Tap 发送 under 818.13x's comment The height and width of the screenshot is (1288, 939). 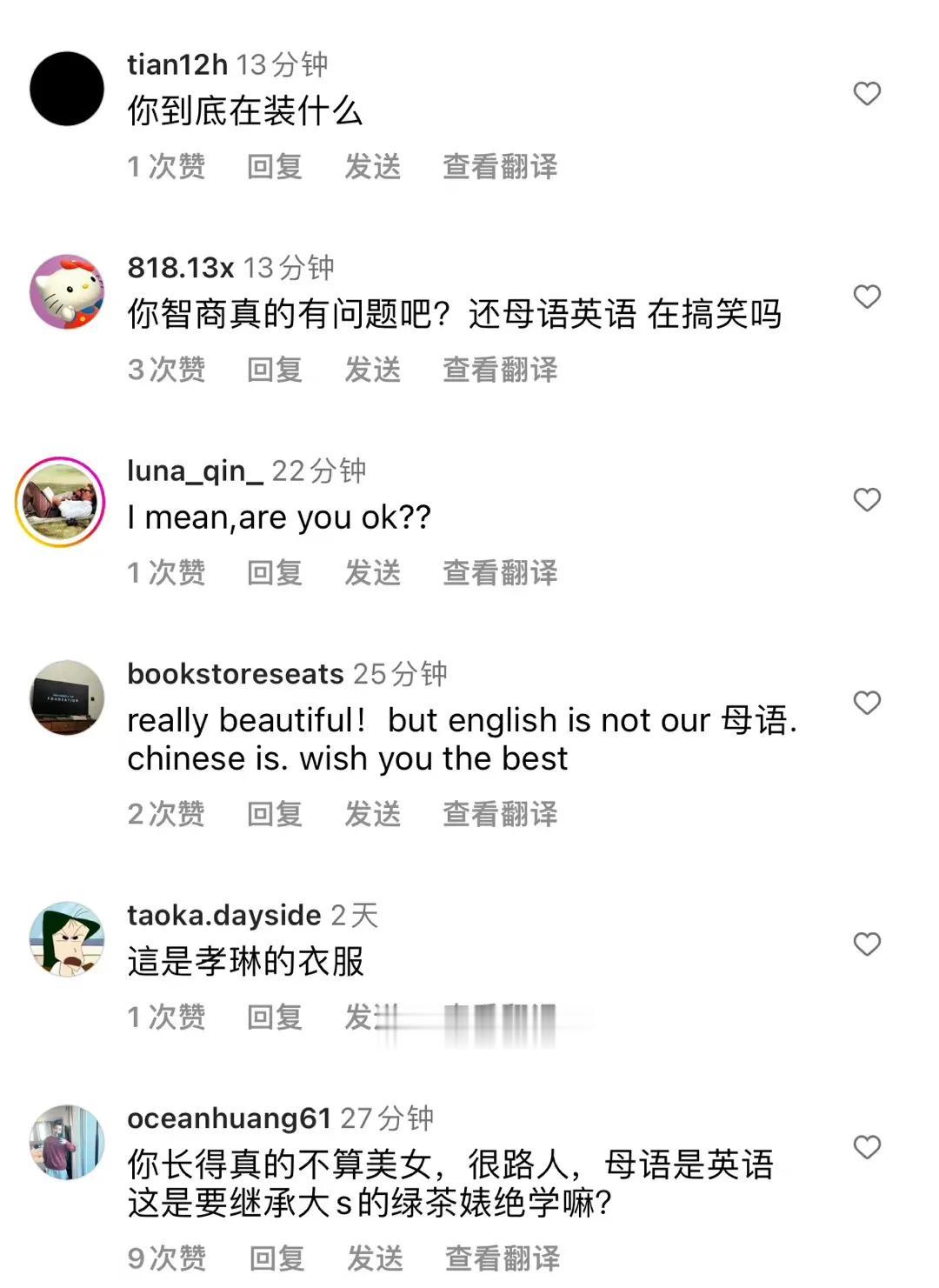(x=372, y=370)
